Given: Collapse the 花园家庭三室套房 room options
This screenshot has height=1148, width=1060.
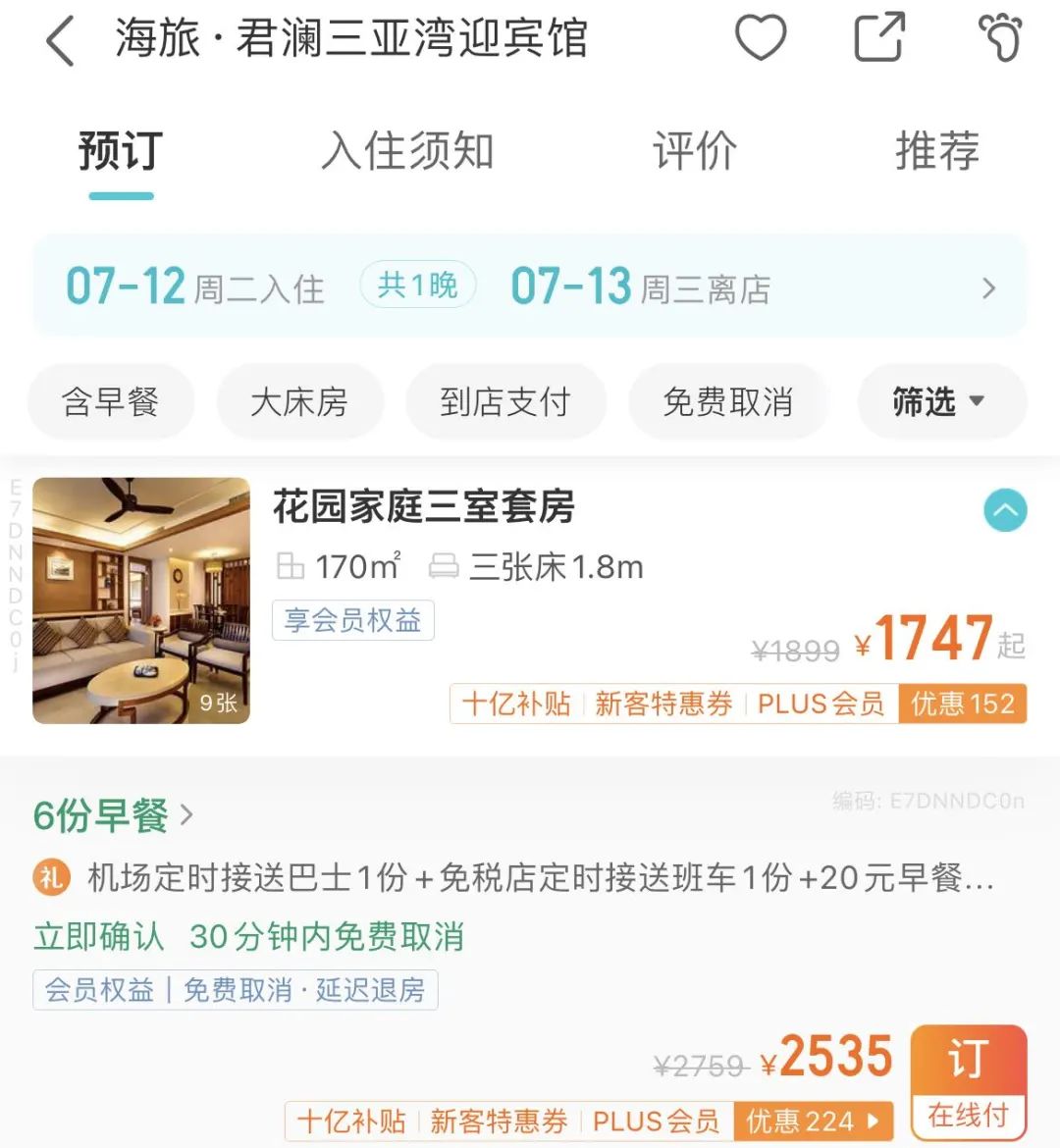Looking at the screenshot, I should [x=1005, y=510].
